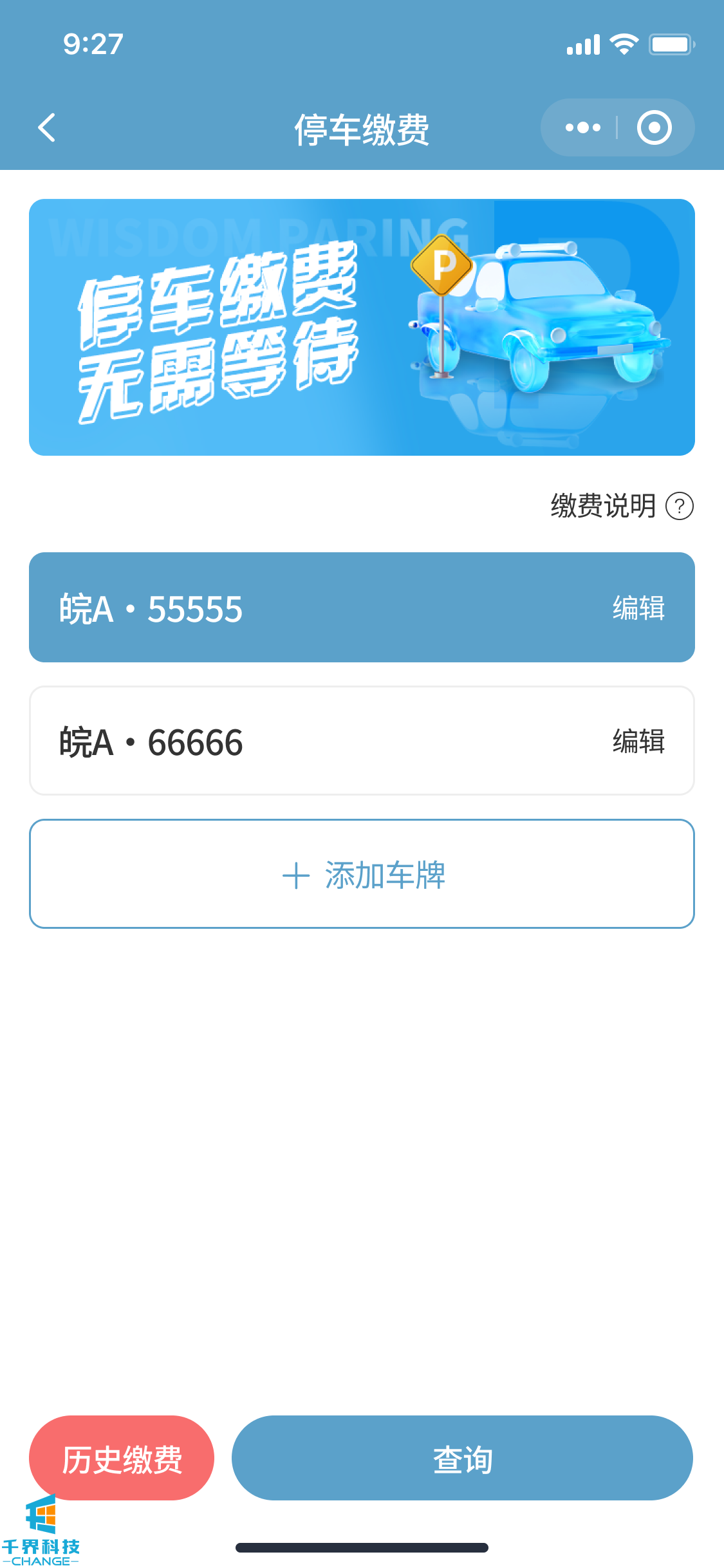Go back from the 停车缴费 page

pyautogui.click(x=47, y=127)
